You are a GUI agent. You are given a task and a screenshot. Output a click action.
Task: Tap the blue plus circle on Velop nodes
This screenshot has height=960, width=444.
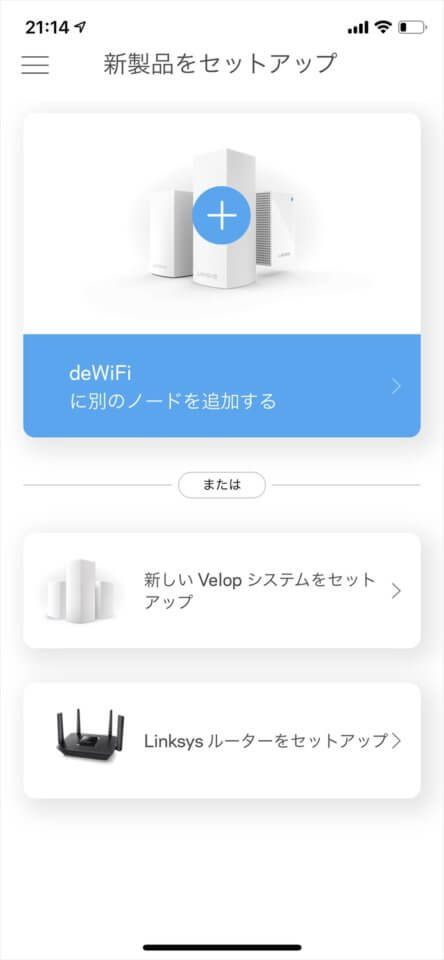click(221, 216)
